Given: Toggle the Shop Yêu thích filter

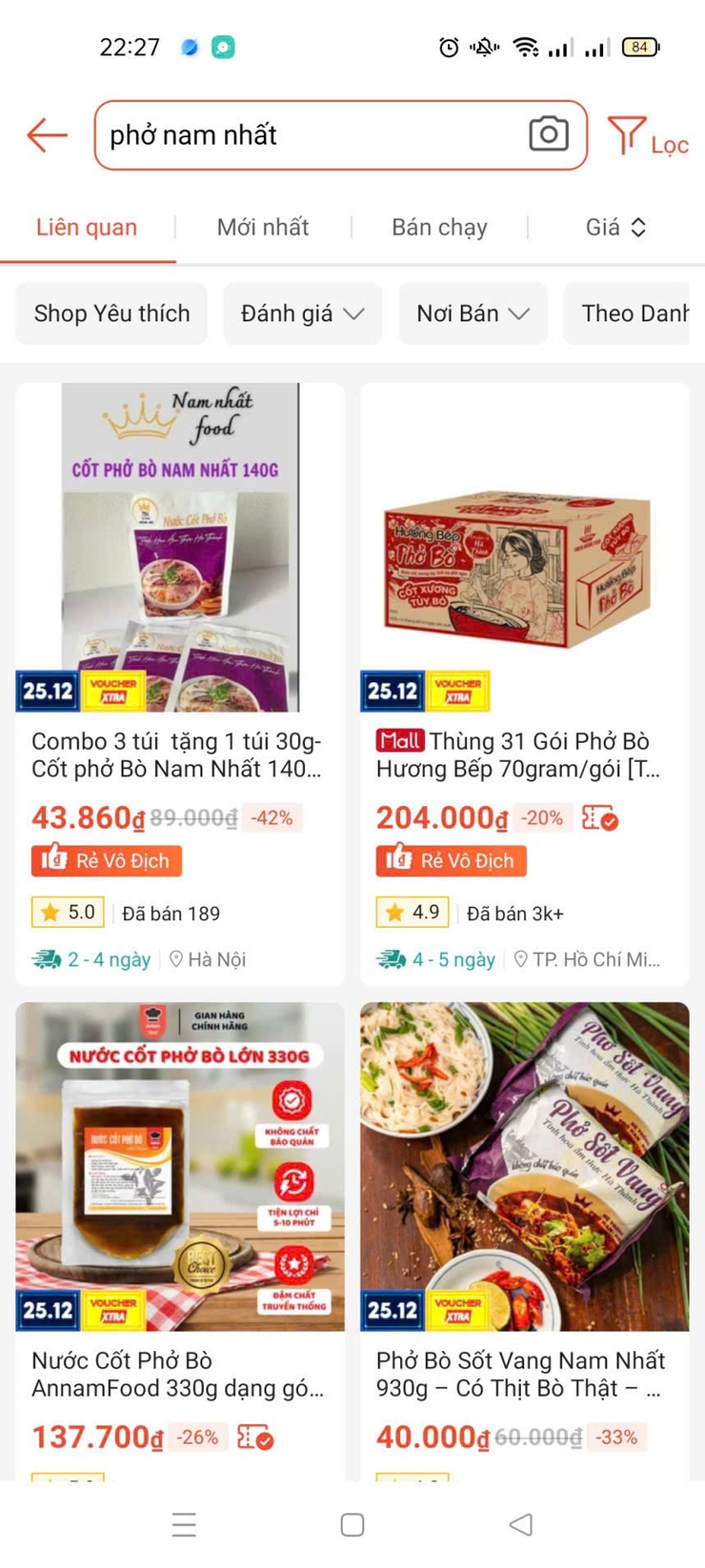Looking at the screenshot, I should click(111, 313).
